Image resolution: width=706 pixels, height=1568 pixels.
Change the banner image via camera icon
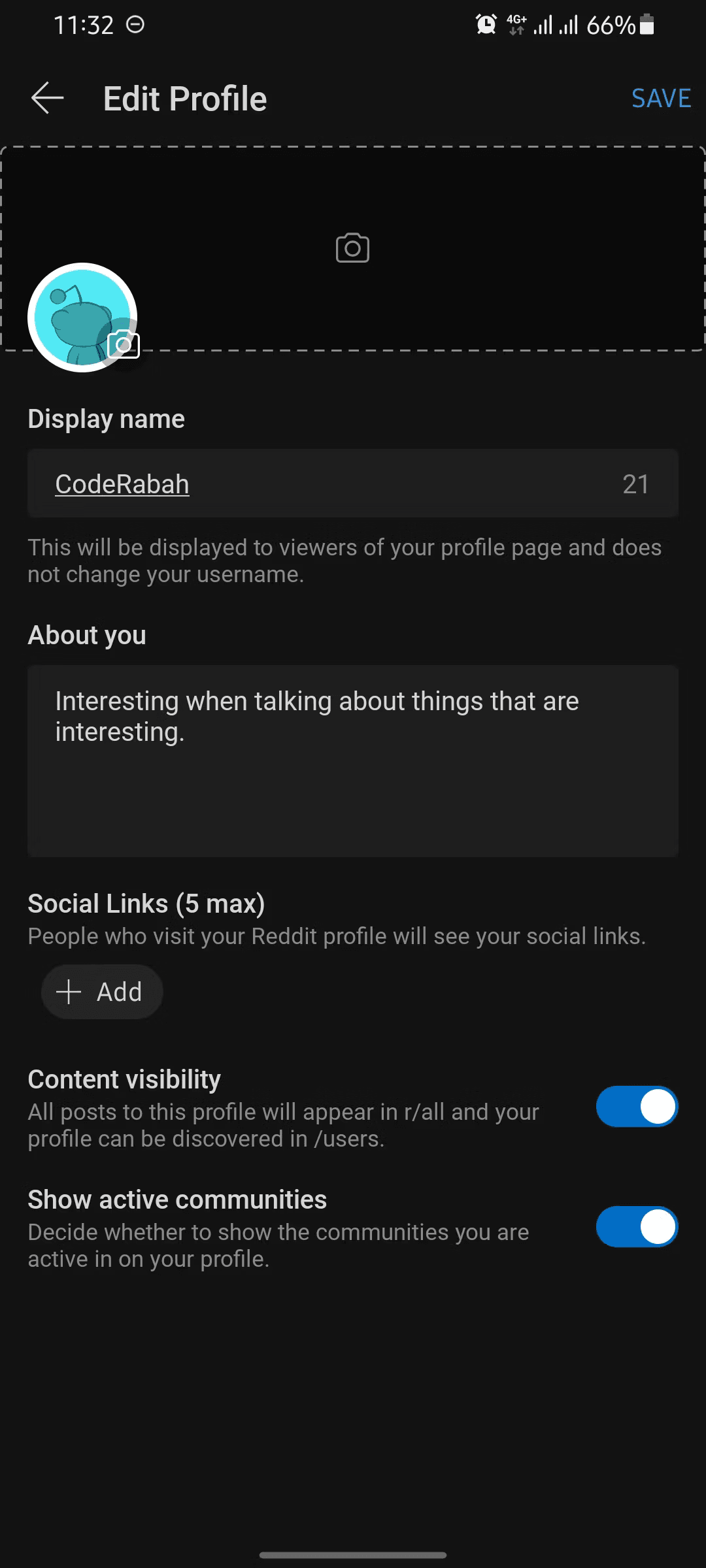[x=352, y=248]
